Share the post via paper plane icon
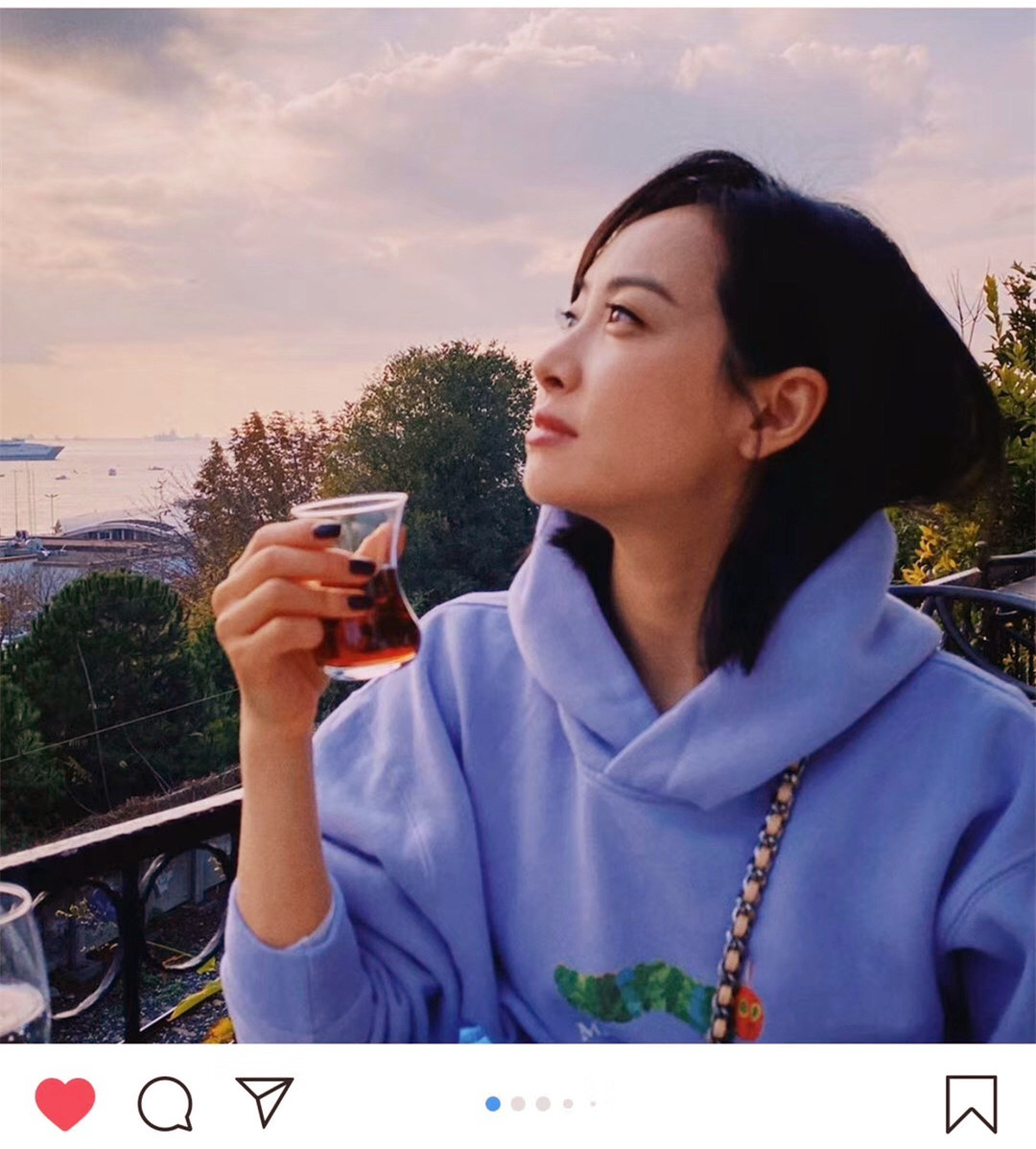This screenshot has height=1149, width=1036. (264, 1102)
